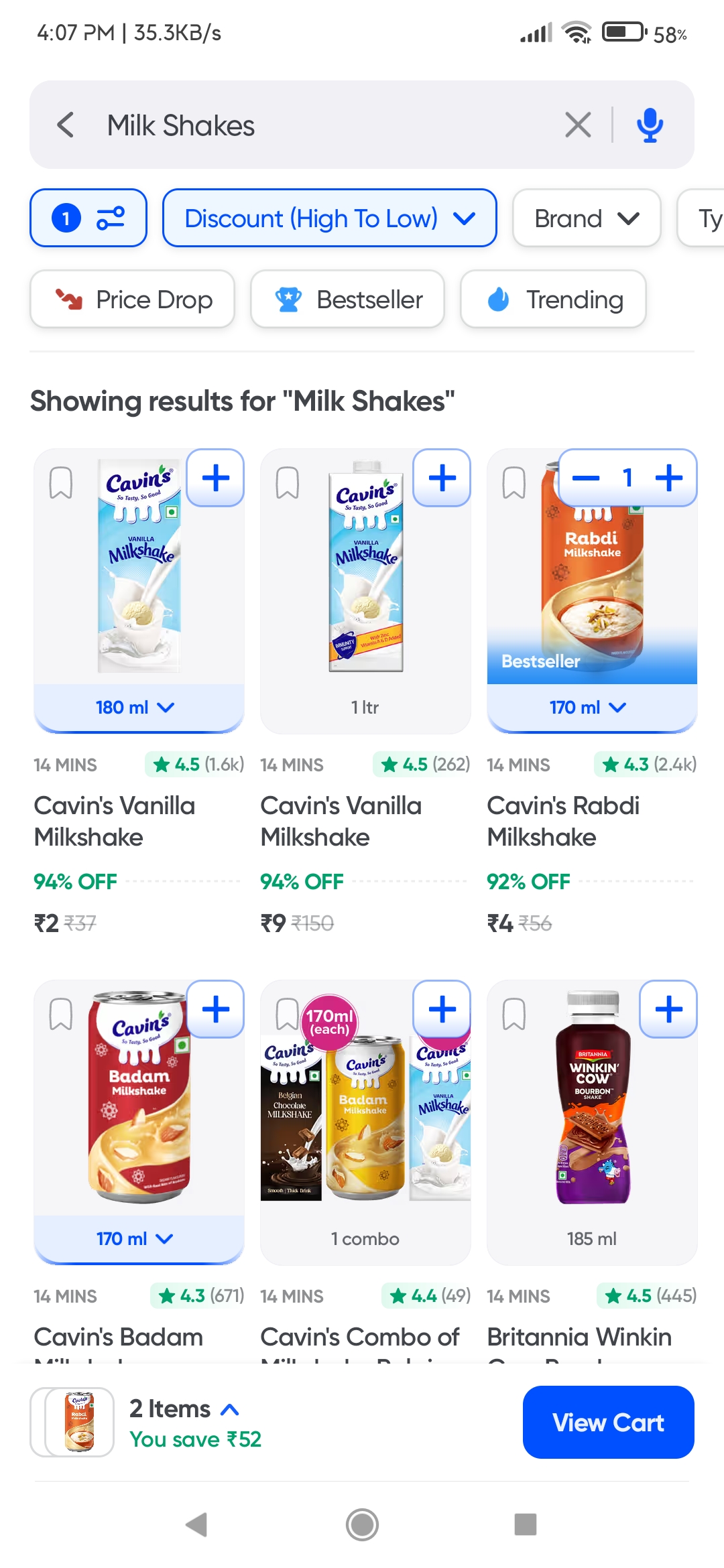Start voice search with the microphone
Image resolution: width=724 pixels, height=1568 pixels.
click(x=650, y=125)
